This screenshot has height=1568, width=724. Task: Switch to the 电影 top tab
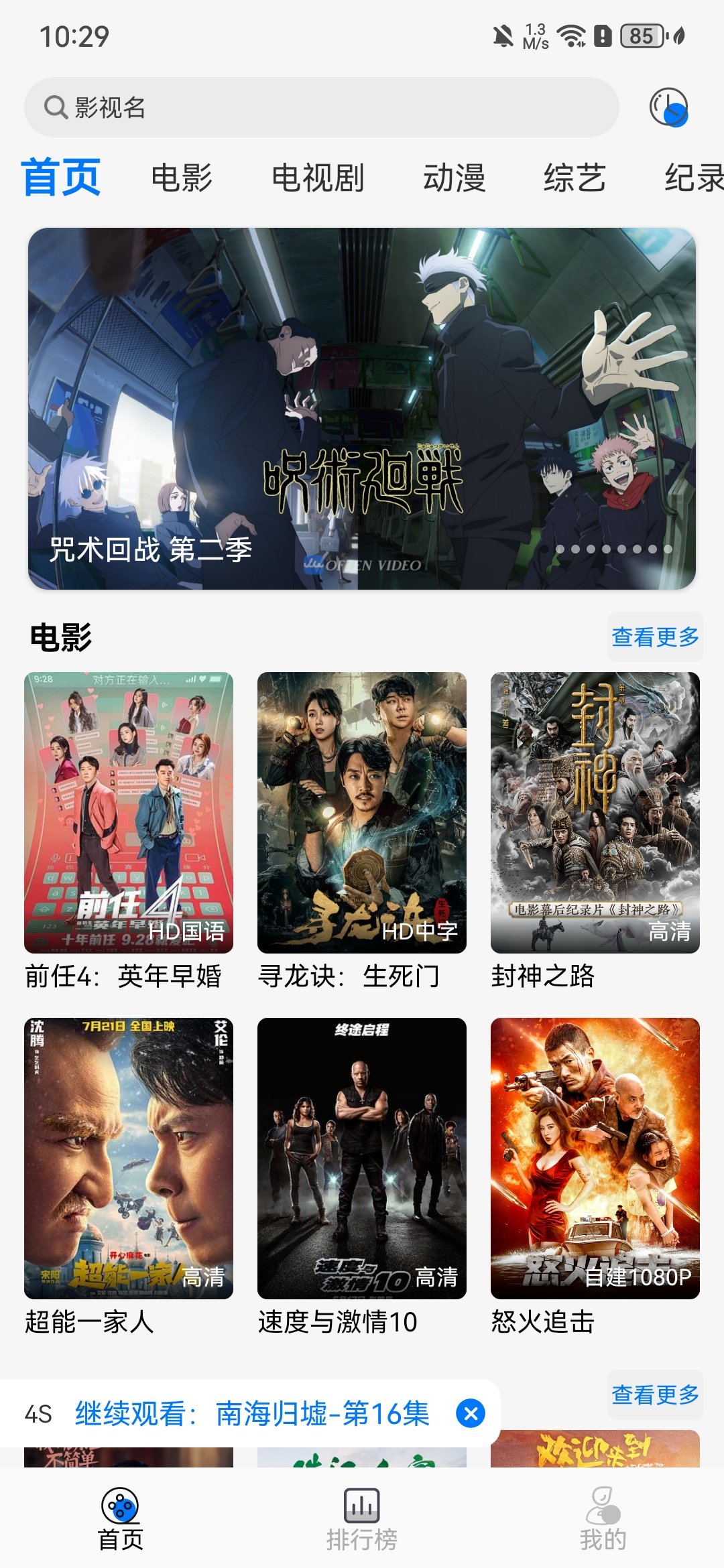(182, 178)
